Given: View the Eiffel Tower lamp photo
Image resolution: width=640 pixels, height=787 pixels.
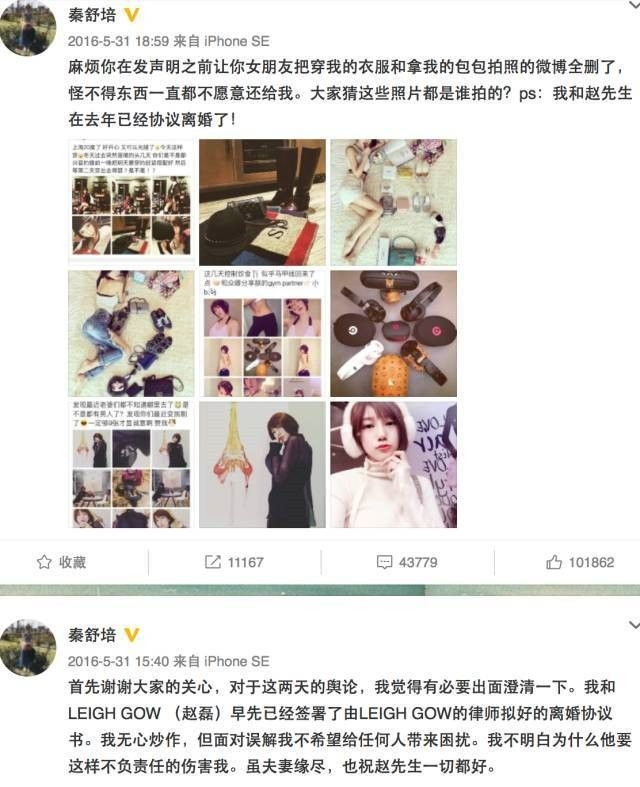Looking at the screenshot, I should tap(262, 464).
